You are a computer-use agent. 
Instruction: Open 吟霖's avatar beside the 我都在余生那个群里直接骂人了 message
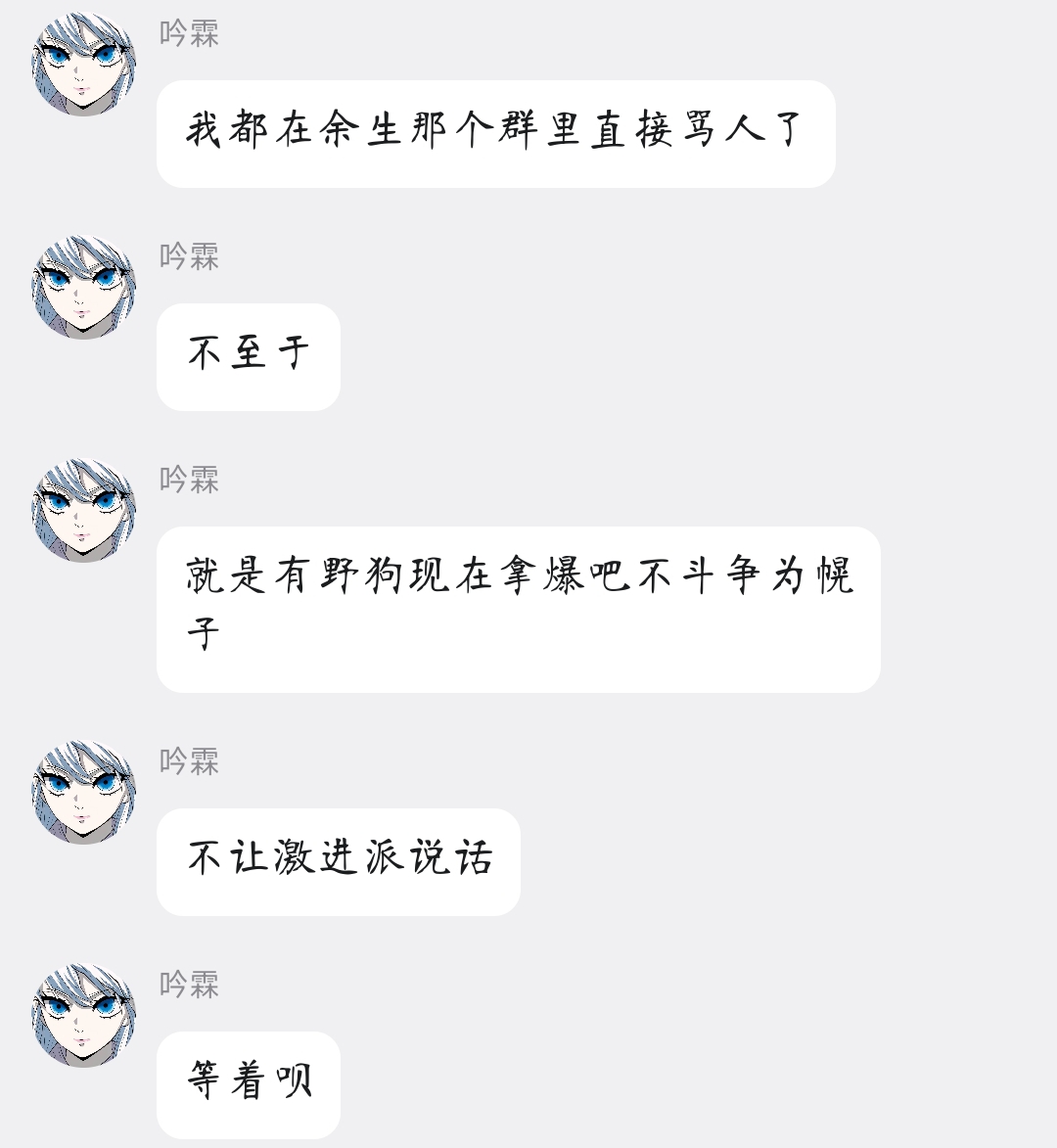point(84,65)
